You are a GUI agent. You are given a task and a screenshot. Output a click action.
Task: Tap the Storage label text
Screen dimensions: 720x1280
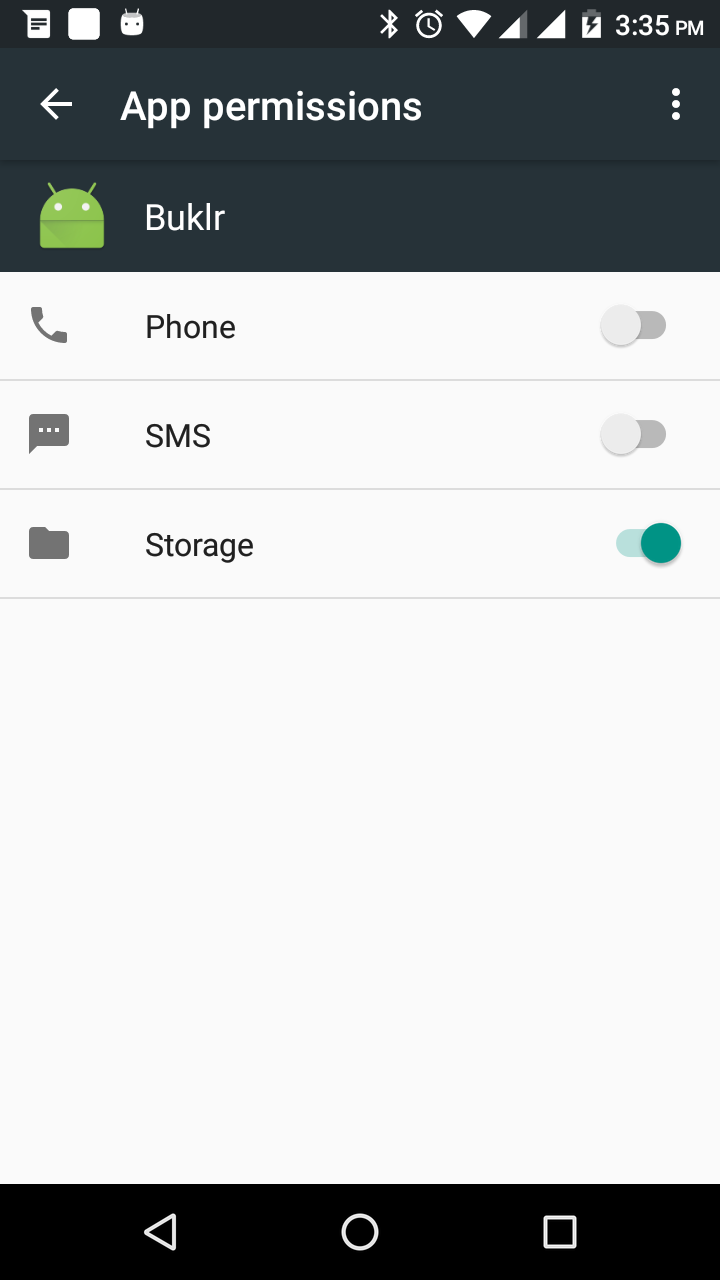tap(199, 543)
